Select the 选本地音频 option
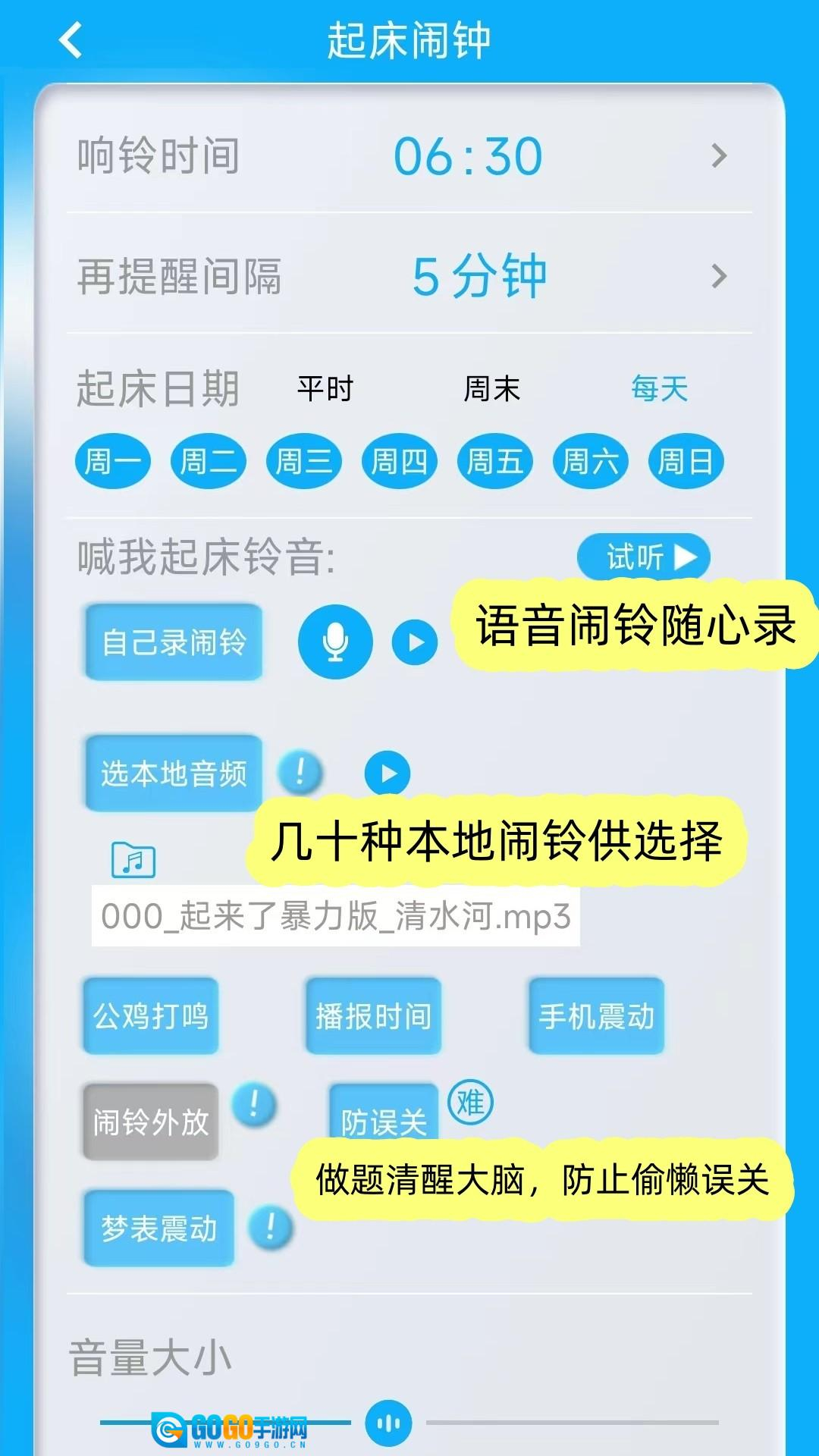819x1456 pixels. [x=174, y=773]
